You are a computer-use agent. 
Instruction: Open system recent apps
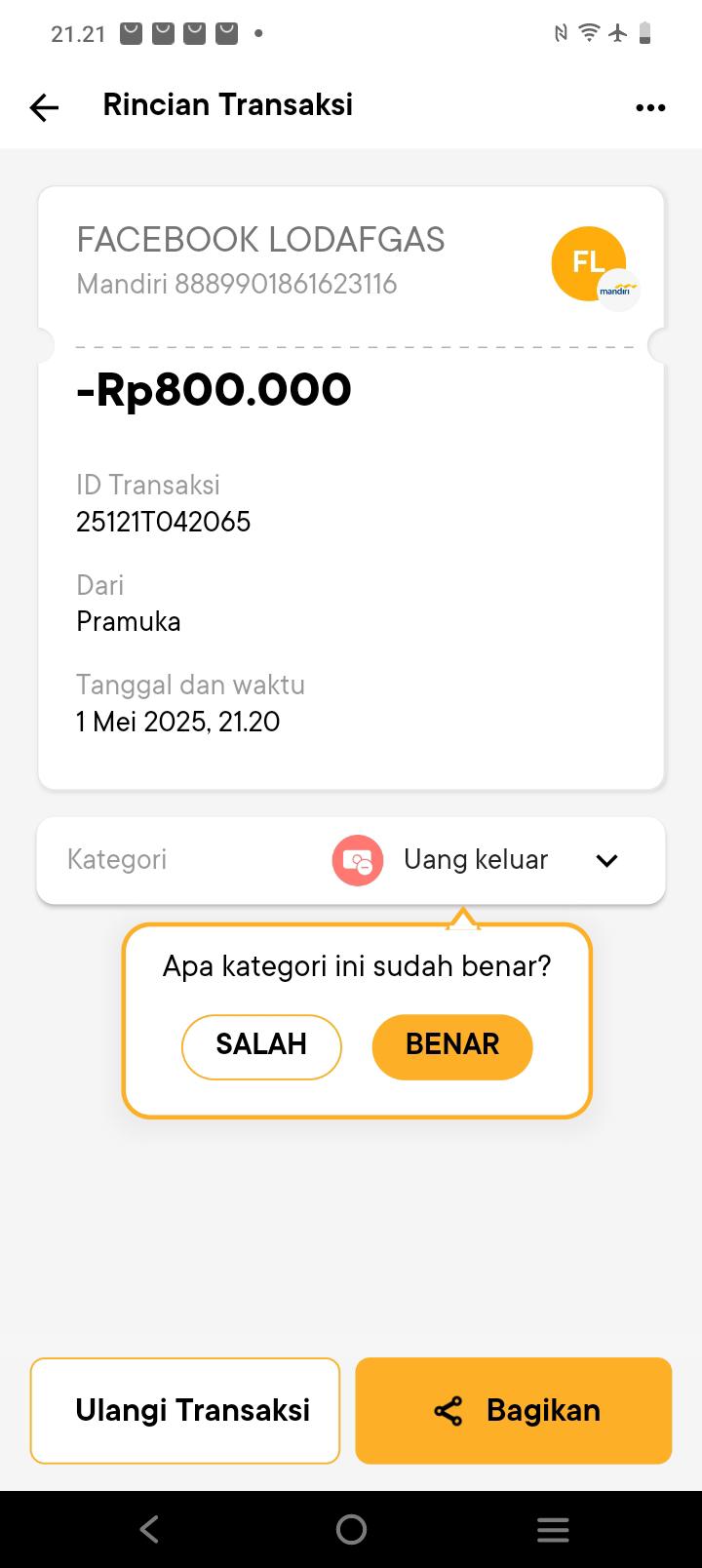click(x=553, y=1529)
